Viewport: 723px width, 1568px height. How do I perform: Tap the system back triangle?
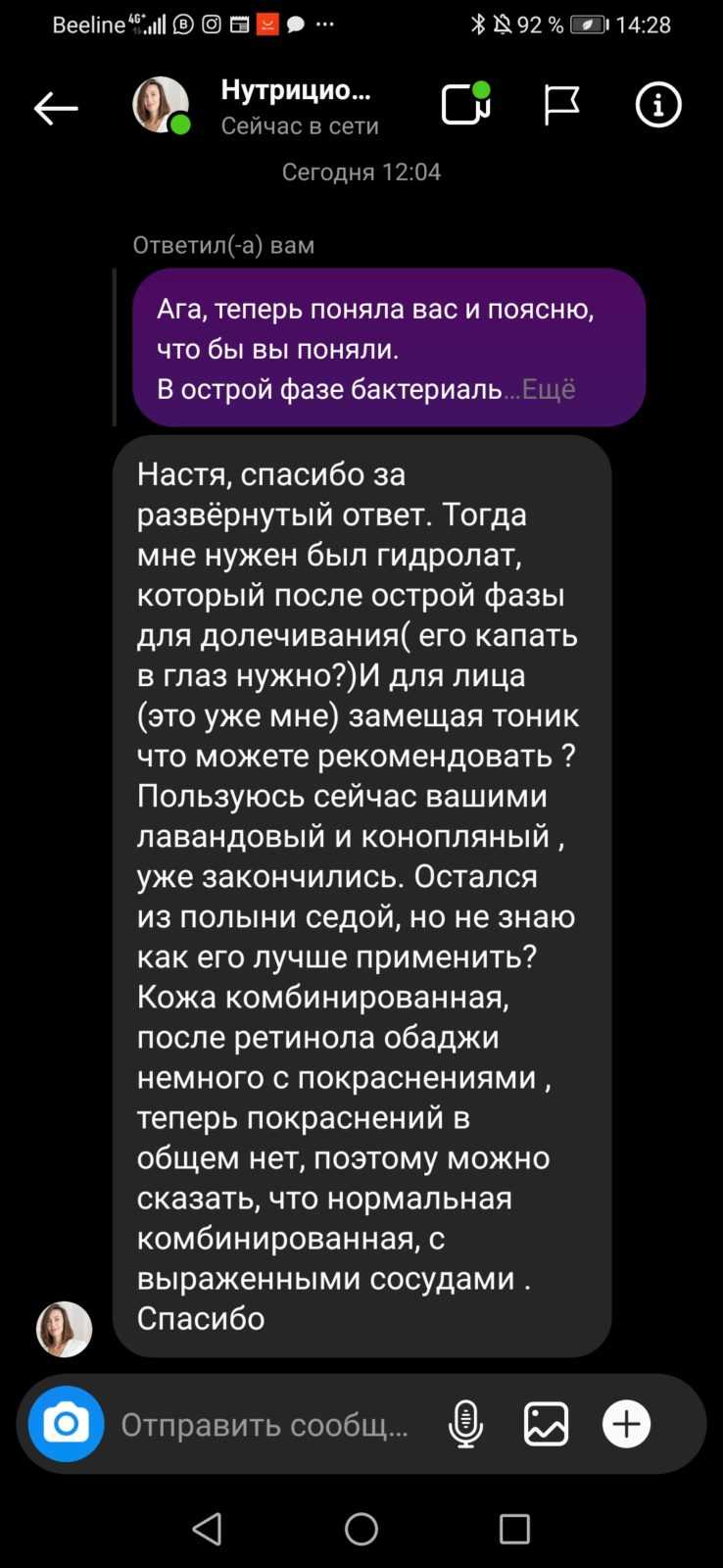(208, 1529)
